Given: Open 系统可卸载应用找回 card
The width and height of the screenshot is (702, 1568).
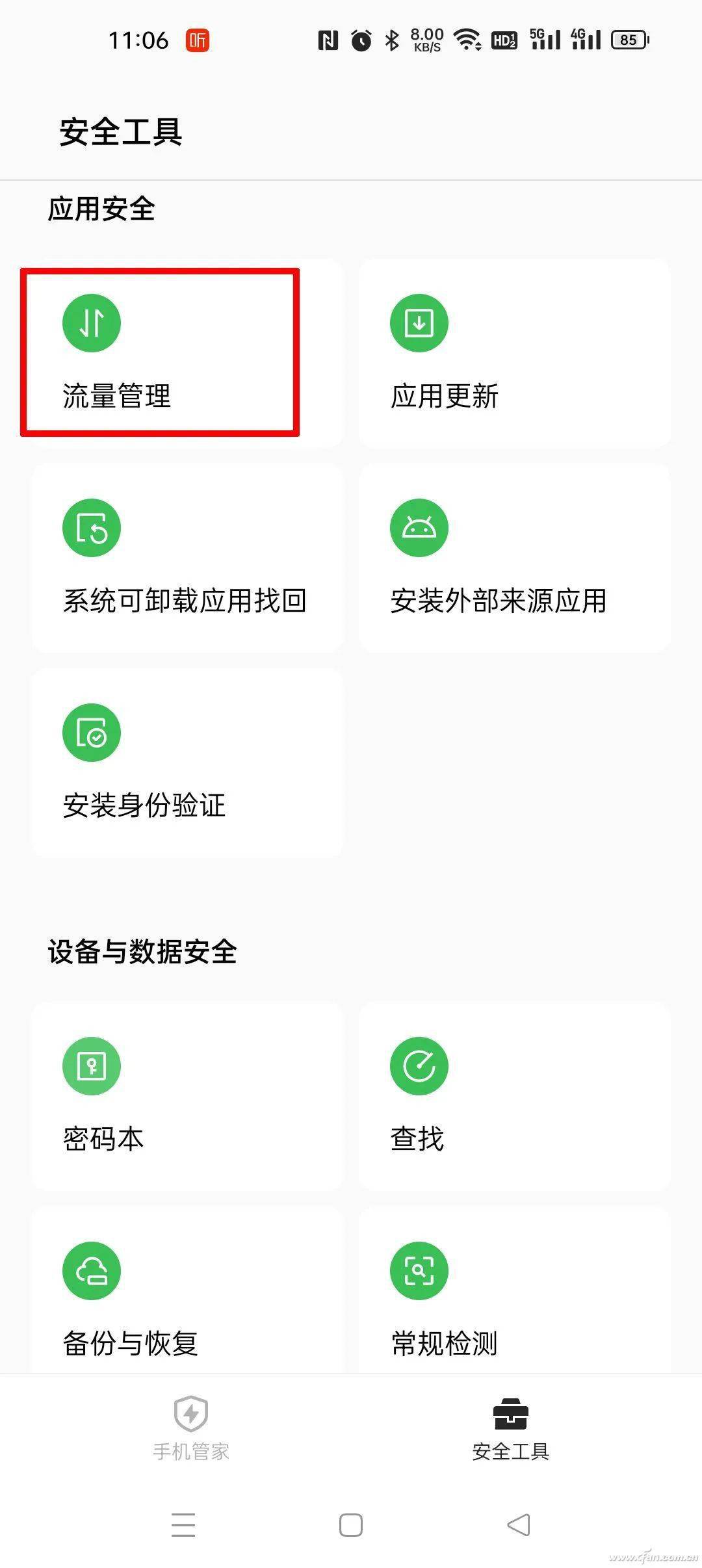Looking at the screenshot, I should [x=187, y=558].
